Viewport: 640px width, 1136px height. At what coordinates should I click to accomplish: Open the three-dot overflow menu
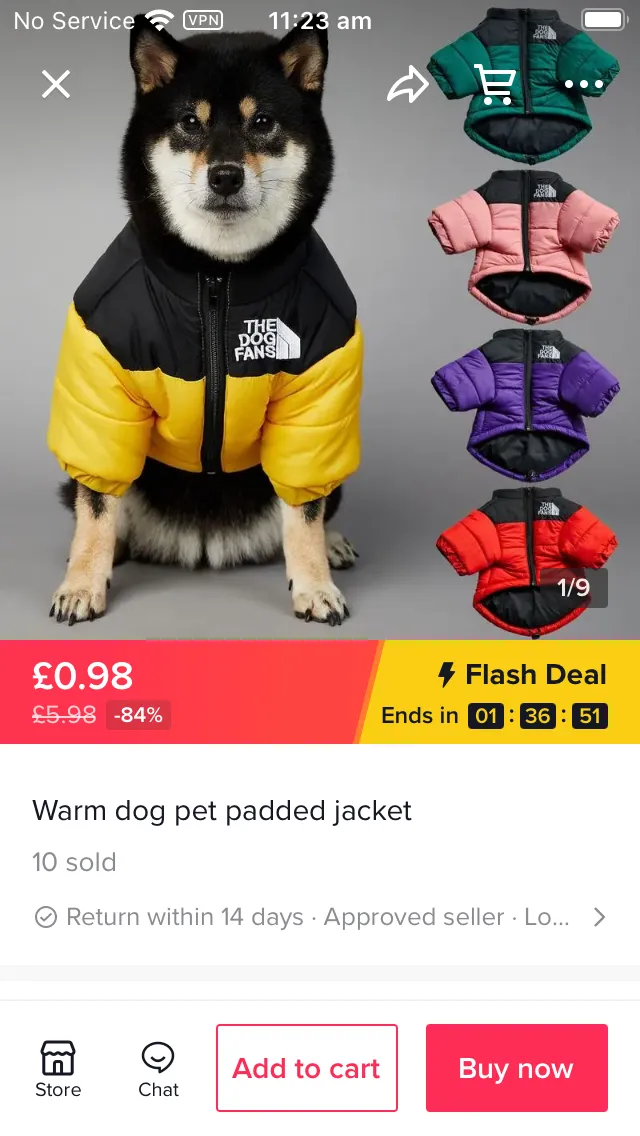(x=584, y=85)
